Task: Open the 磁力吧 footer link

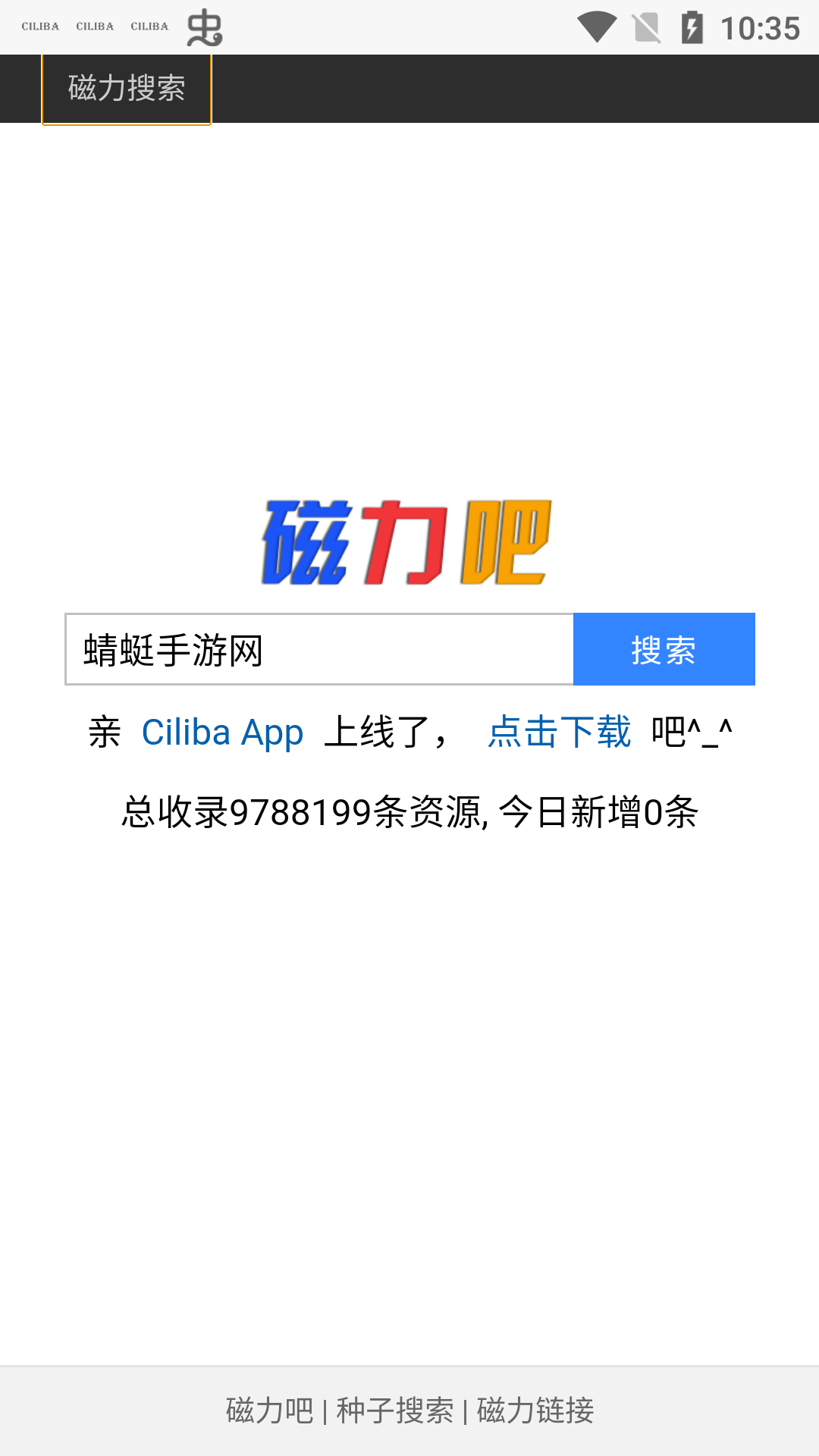Action: 269,1410
